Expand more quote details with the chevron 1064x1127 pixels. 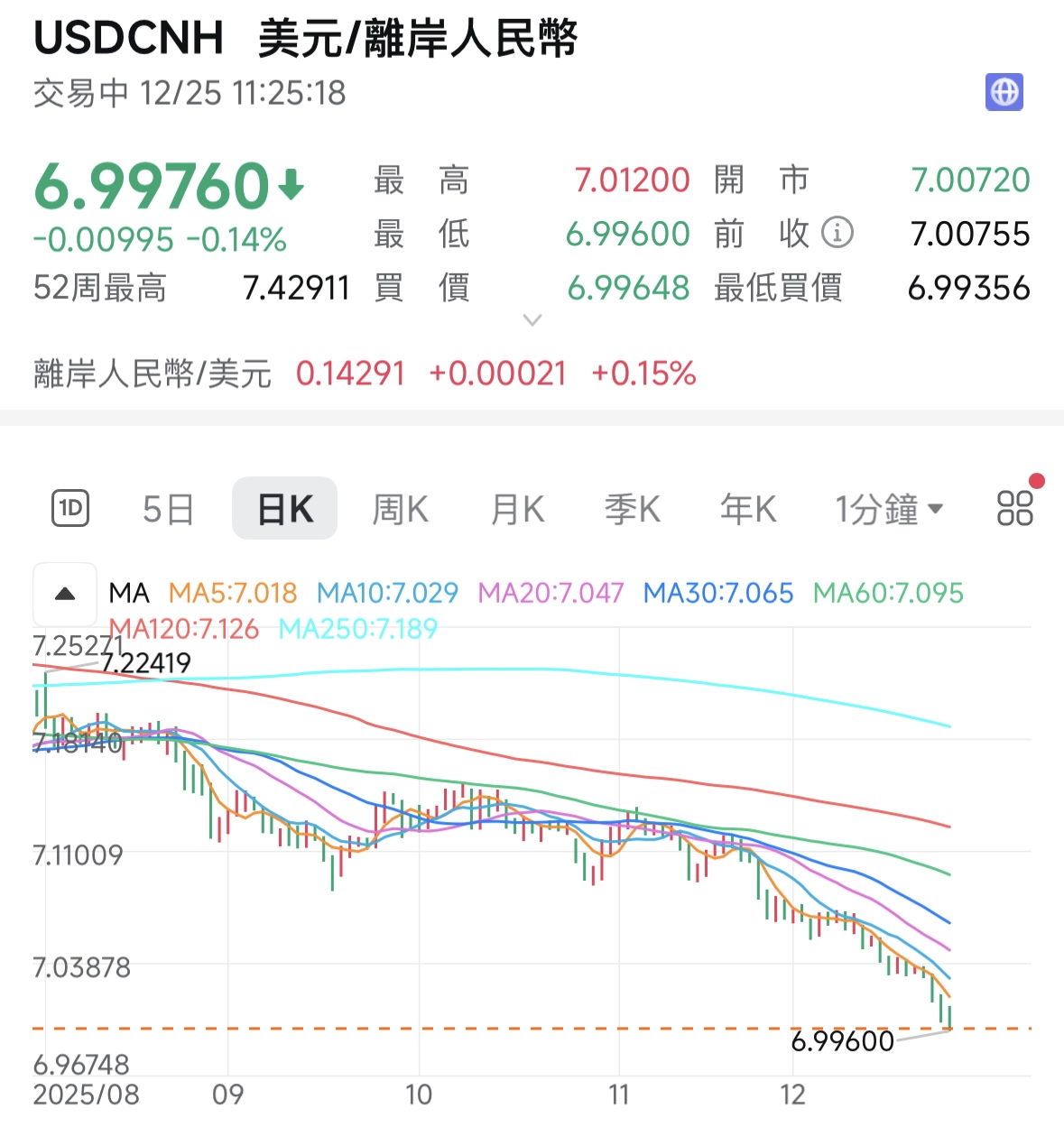532,319
